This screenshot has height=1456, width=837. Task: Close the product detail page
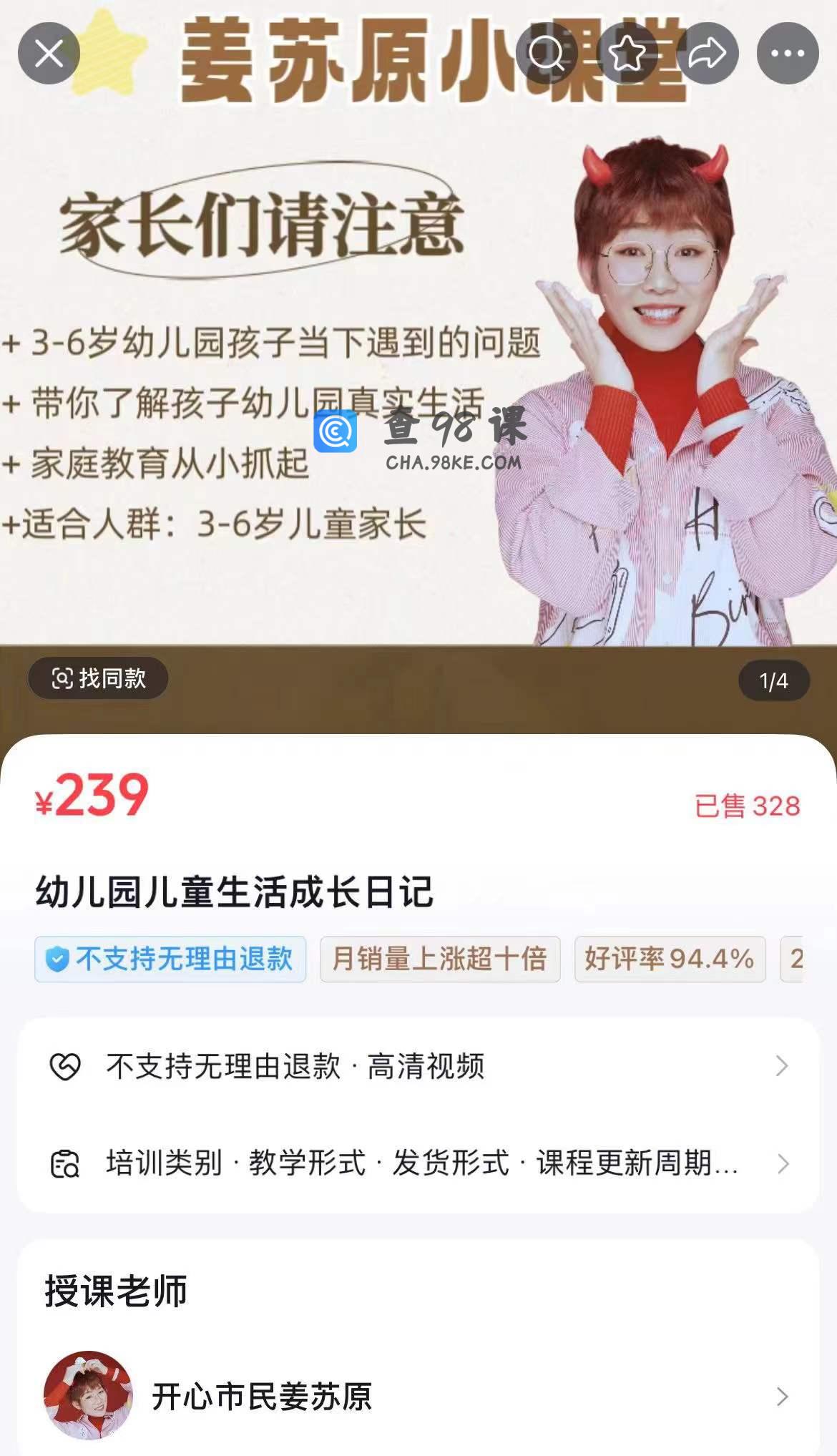coord(49,54)
